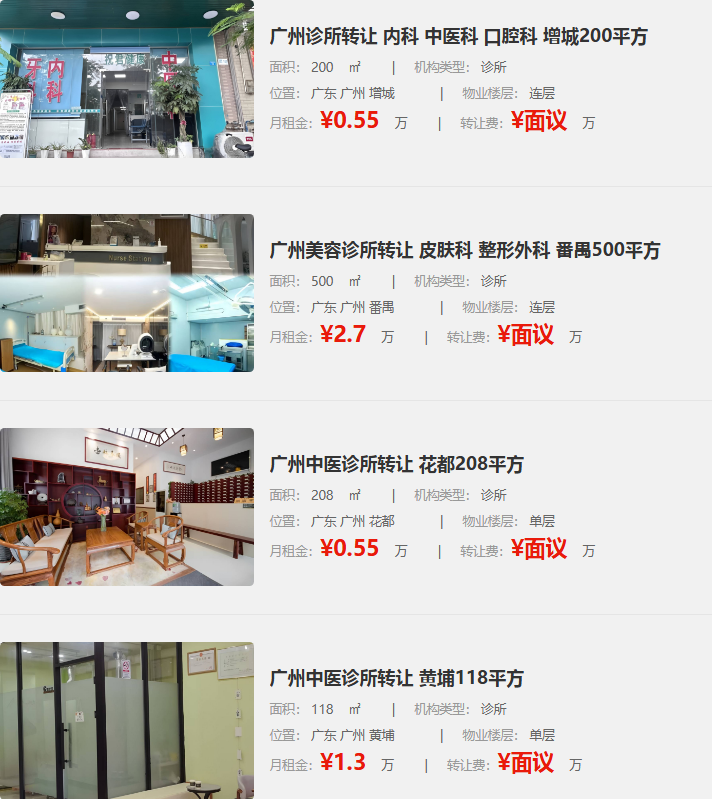
Task: Open the 黄埔118平方 TCM clinic listing
Action: [396, 679]
